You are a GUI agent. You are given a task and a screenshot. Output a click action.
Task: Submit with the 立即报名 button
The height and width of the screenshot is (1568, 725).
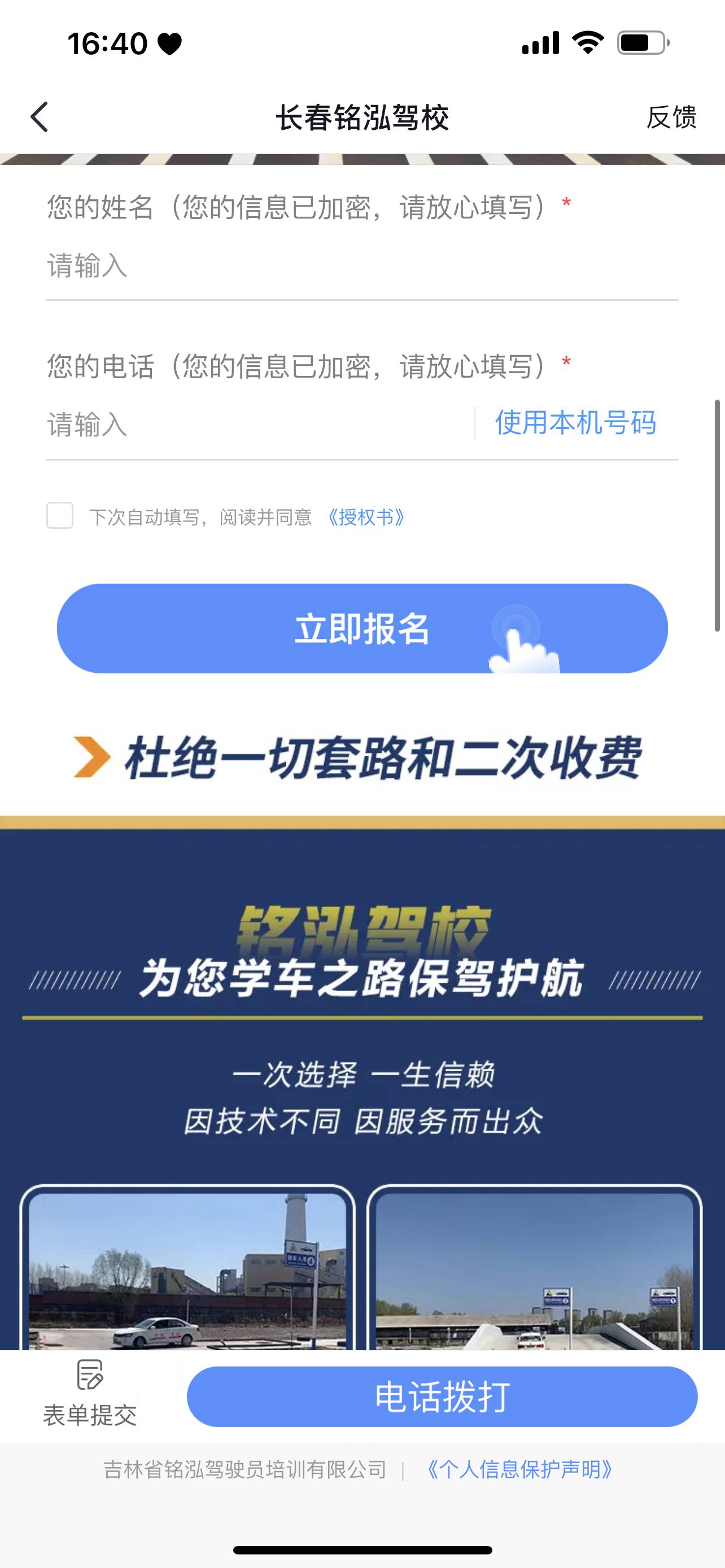(362, 628)
